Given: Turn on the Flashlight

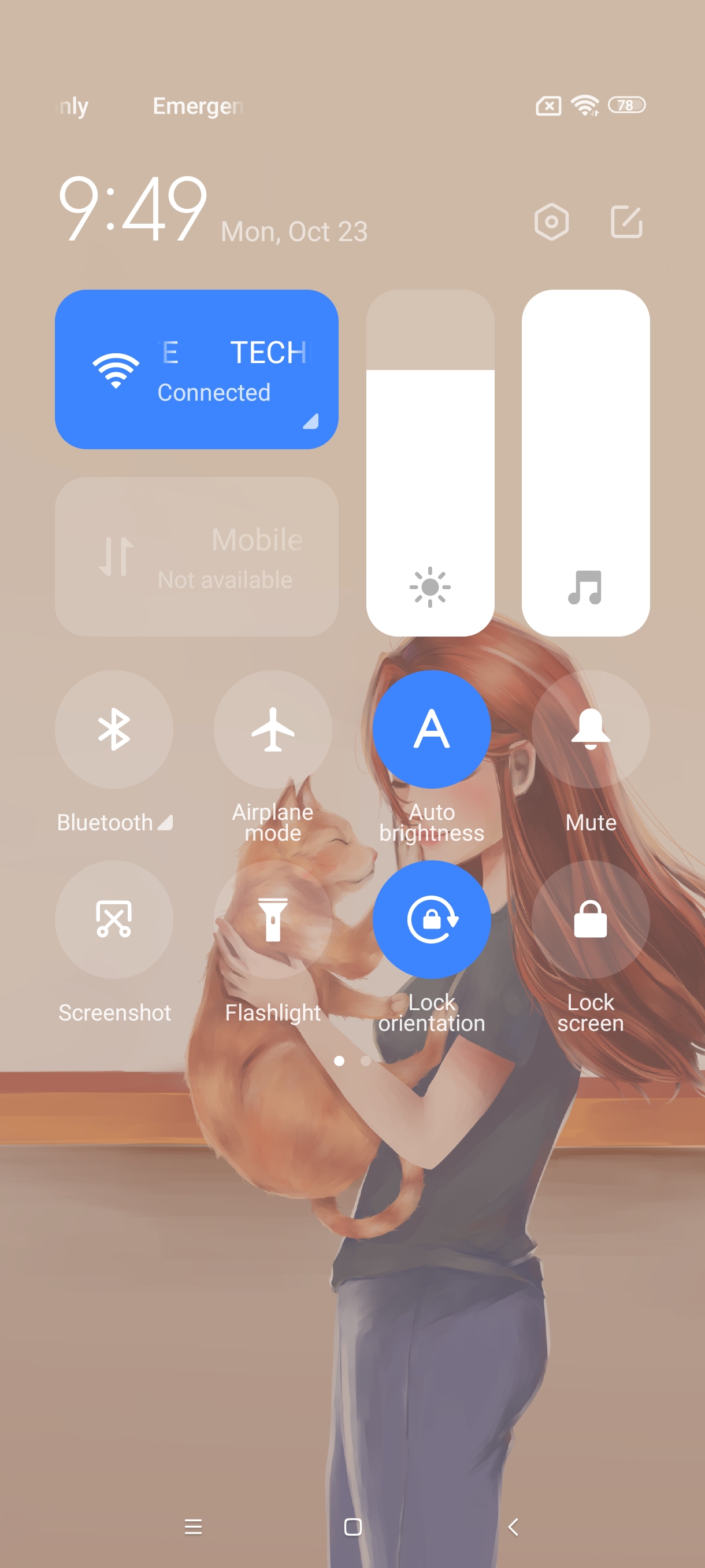Looking at the screenshot, I should point(273,919).
